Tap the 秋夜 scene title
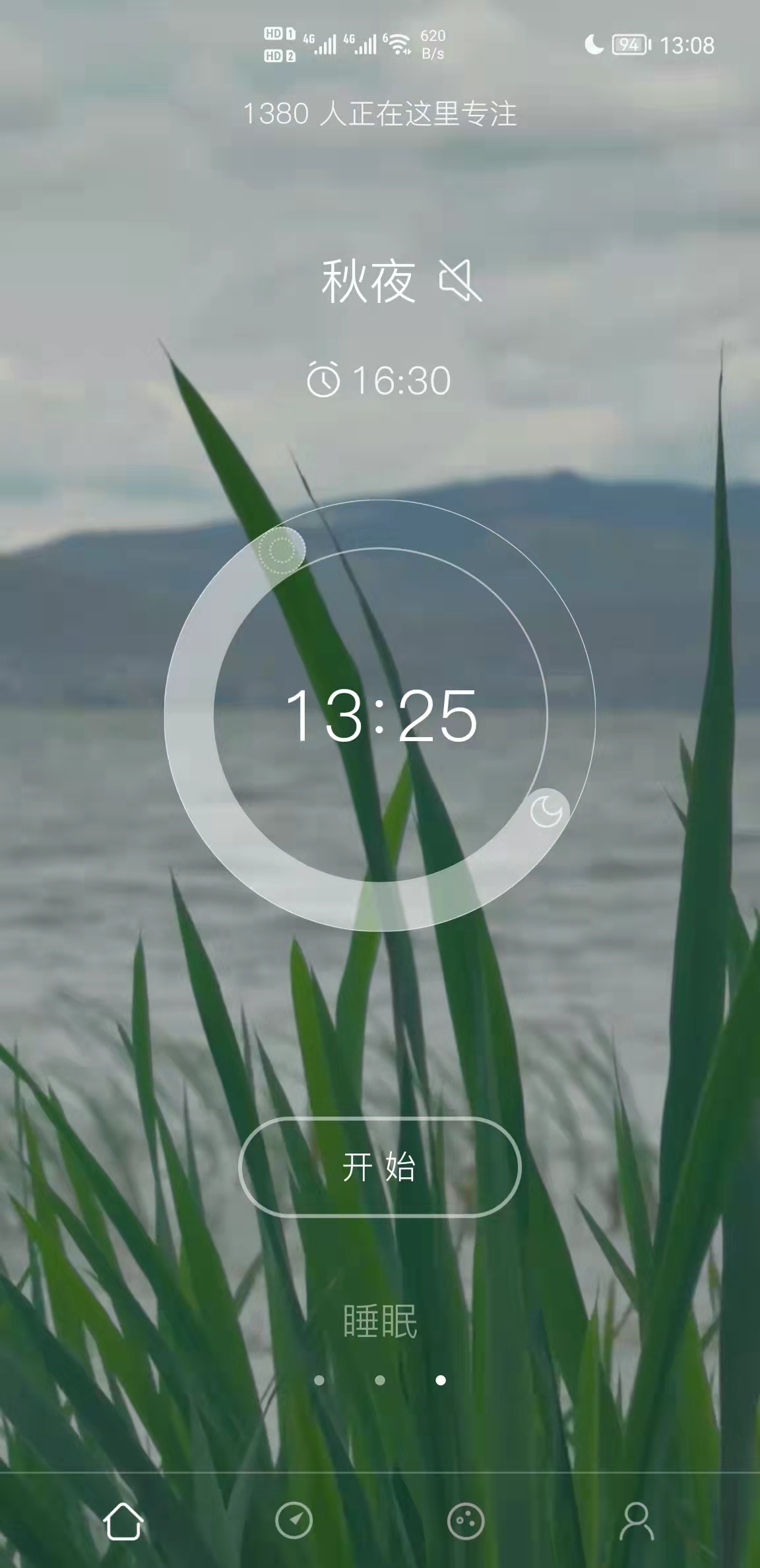The image size is (760, 1568). tap(368, 280)
